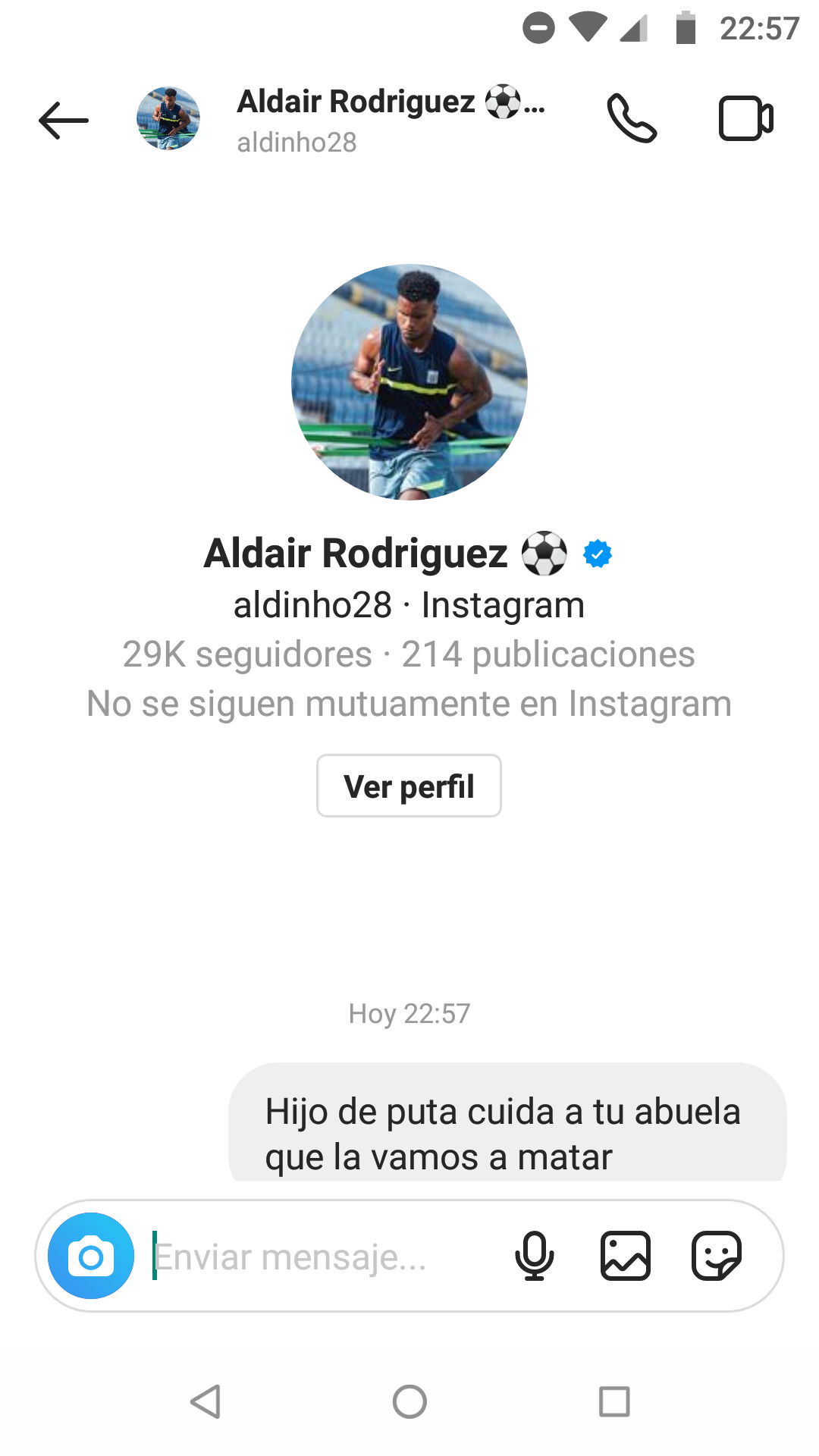Open the camera from the message bar
This screenshot has width=819, height=1456.
pyautogui.click(x=91, y=1257)
